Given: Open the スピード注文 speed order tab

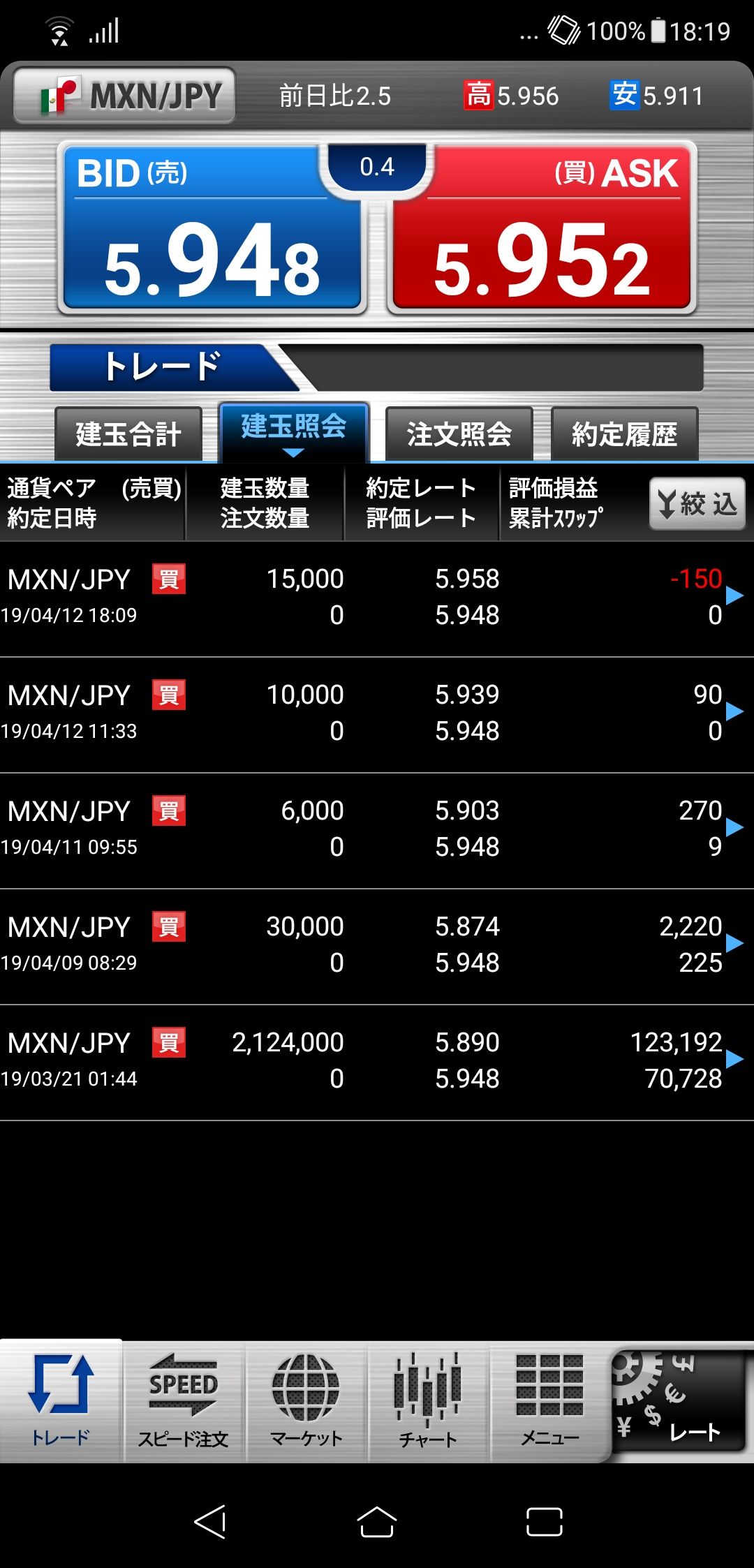Looking at the screenshot, I should coord(184,1400).
